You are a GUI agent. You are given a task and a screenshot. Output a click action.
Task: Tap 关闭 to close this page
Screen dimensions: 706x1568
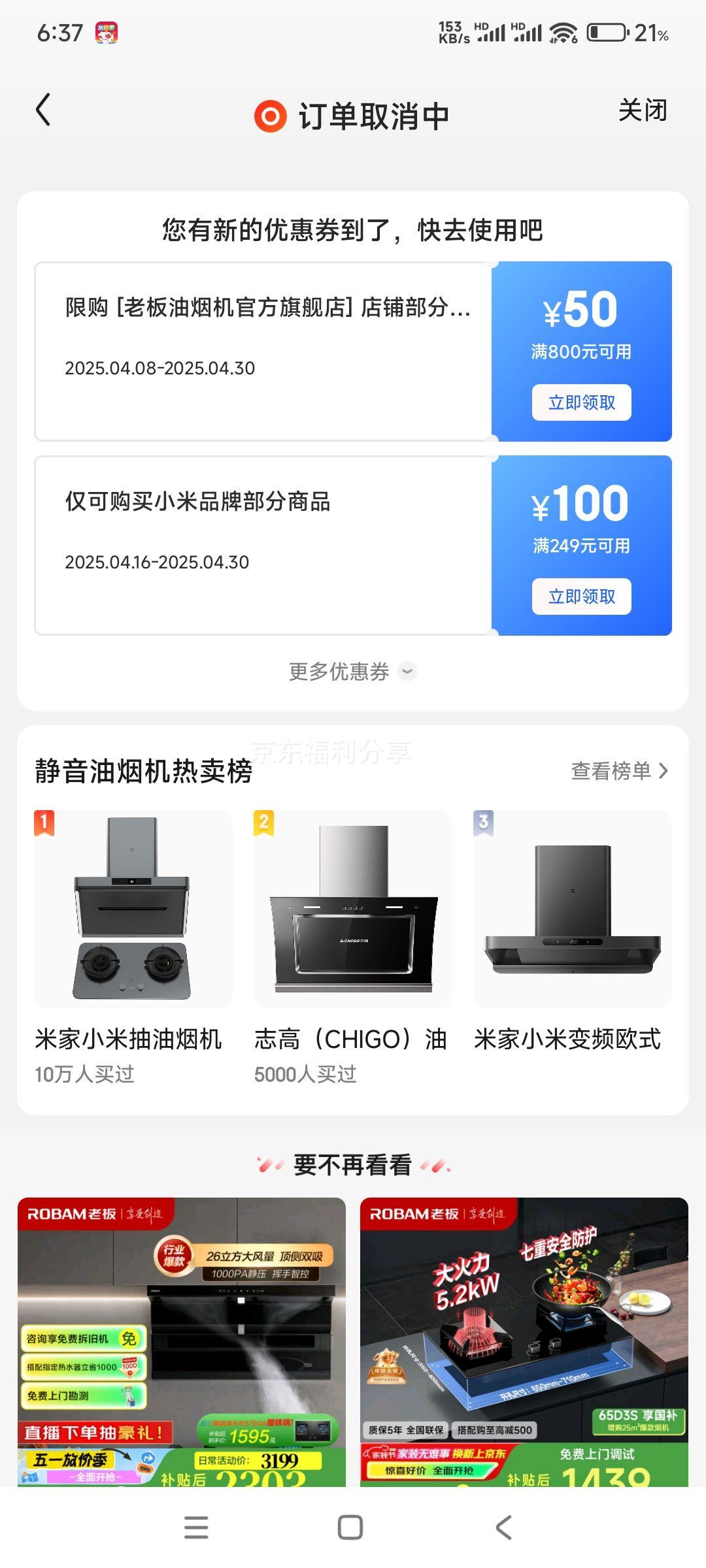pyautogui.click(x=642, y=110)
